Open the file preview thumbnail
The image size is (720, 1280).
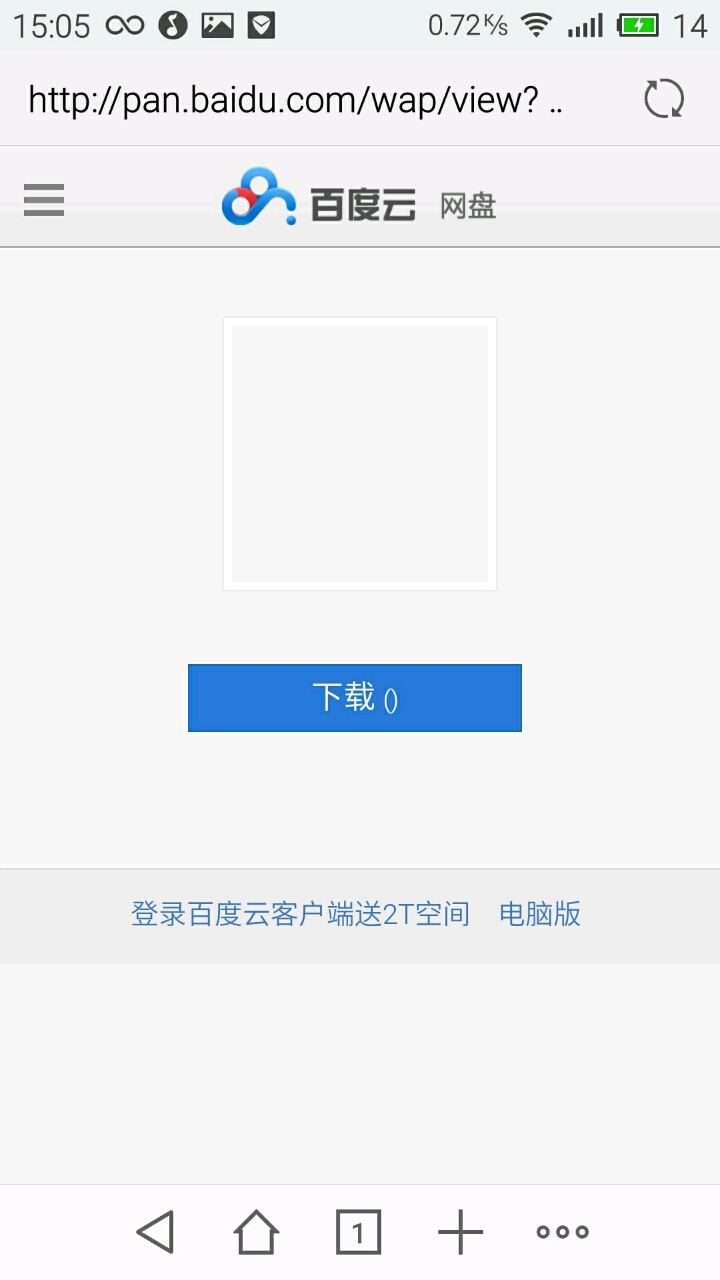pos(360,454)
